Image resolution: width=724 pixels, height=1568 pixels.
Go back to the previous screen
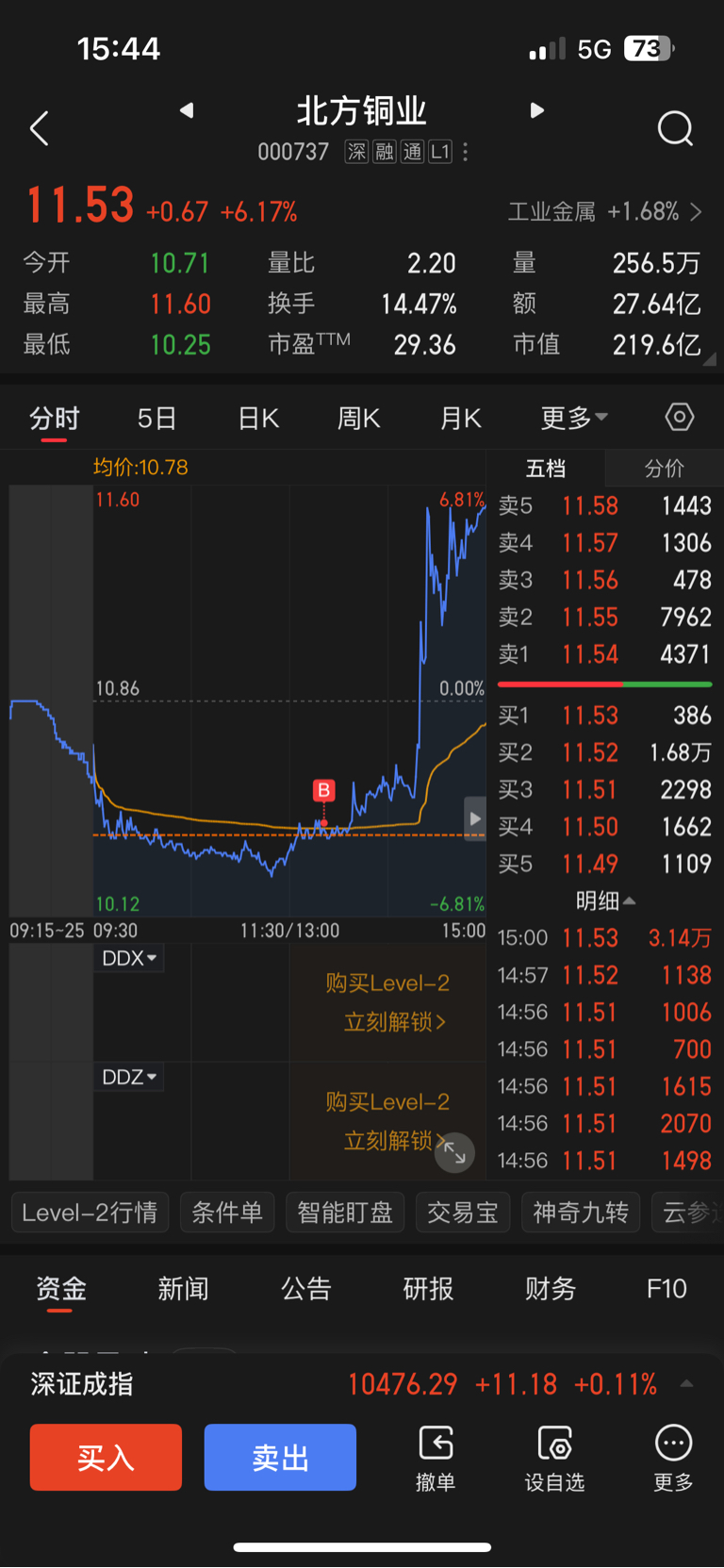click(x=39, y=128)
